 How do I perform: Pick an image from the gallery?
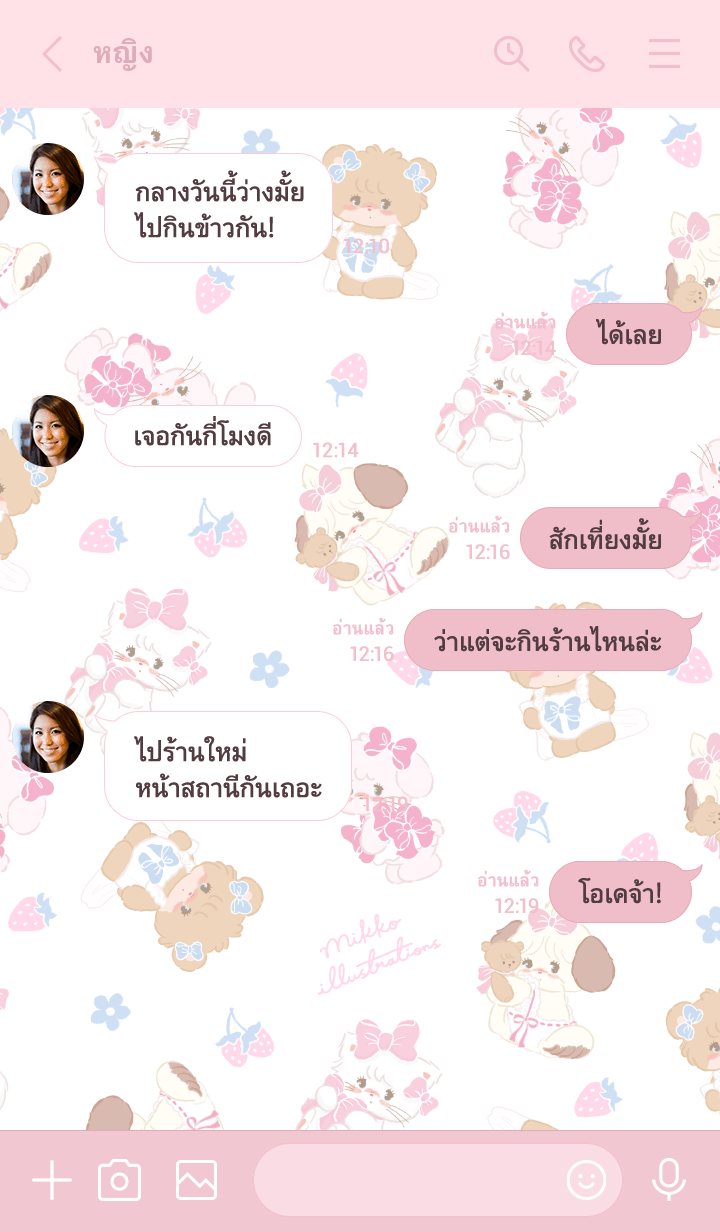[x=196, y=1181]
